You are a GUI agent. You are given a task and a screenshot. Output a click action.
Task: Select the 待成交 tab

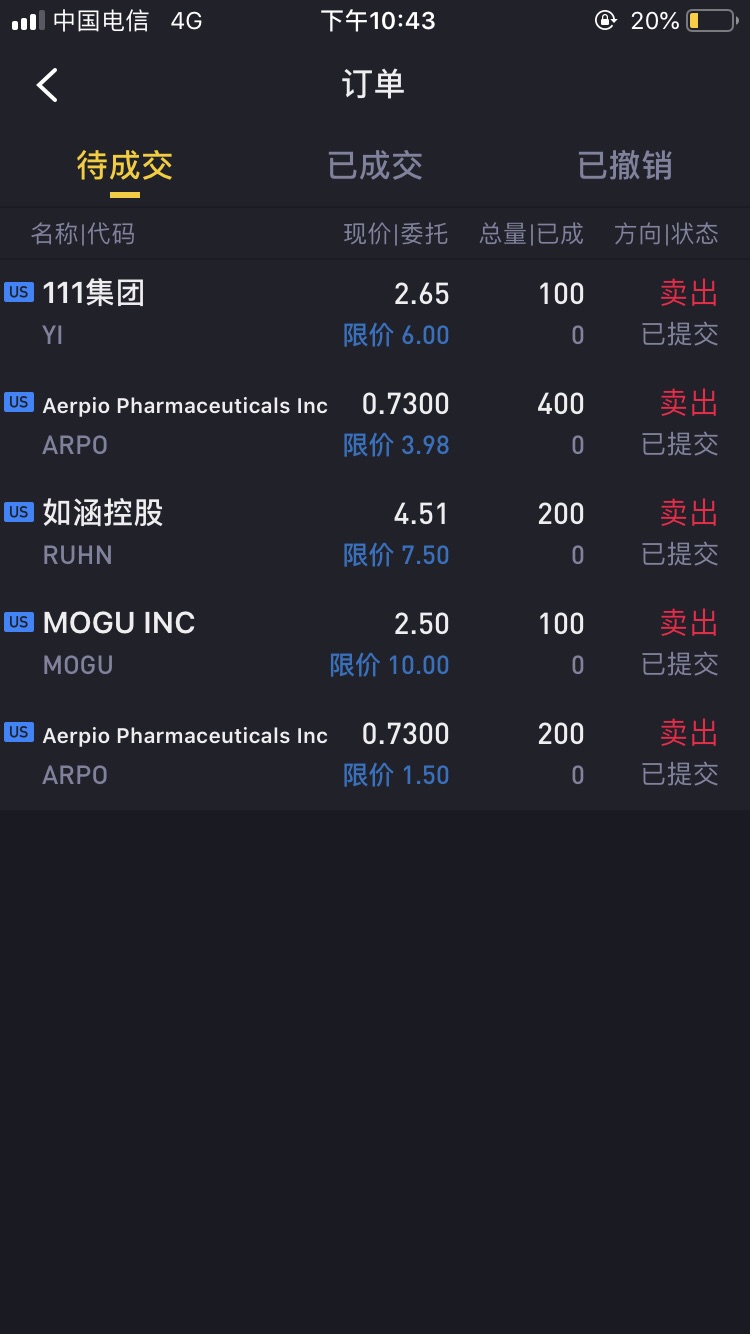pyautogui.click(x=125, y=165)
